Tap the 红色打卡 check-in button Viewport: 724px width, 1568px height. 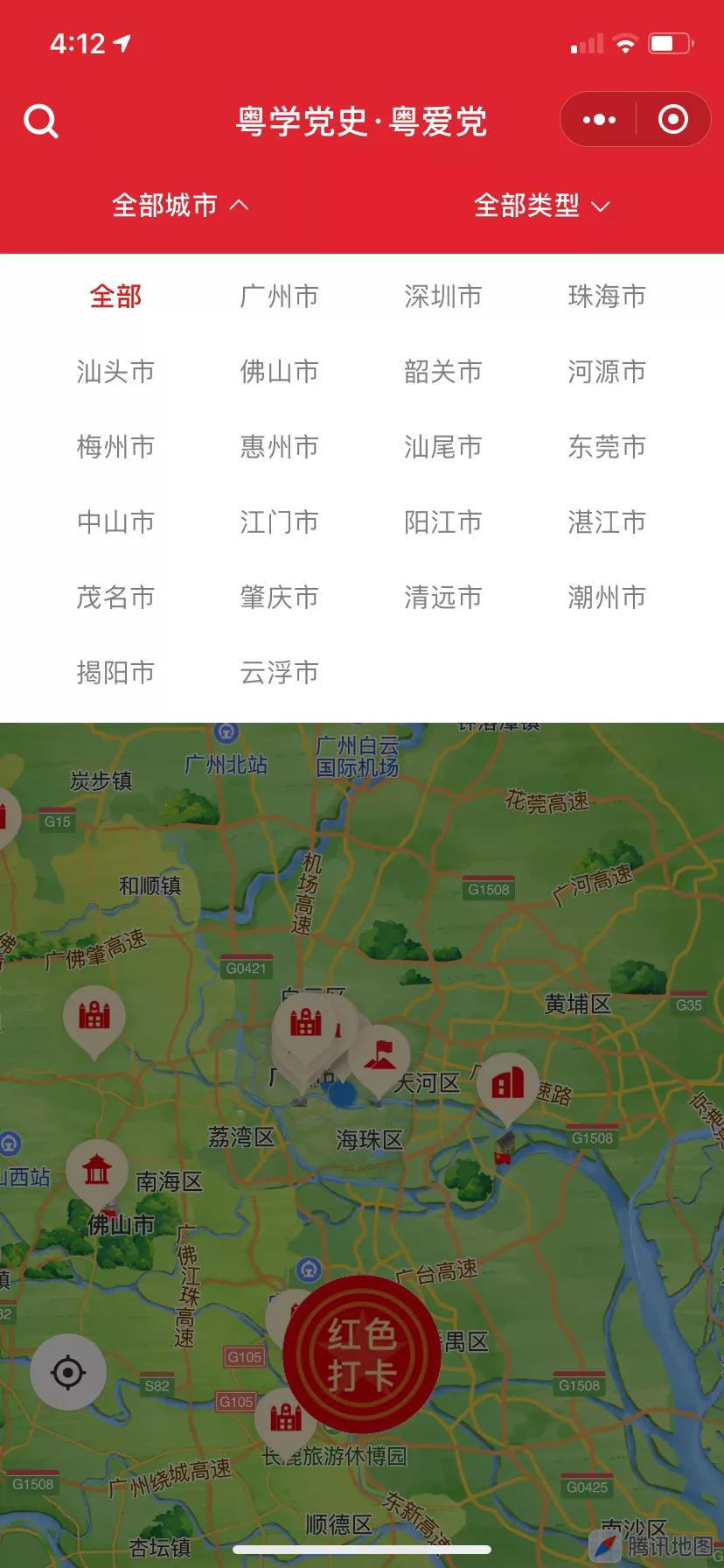click(x=361, y=1354)
